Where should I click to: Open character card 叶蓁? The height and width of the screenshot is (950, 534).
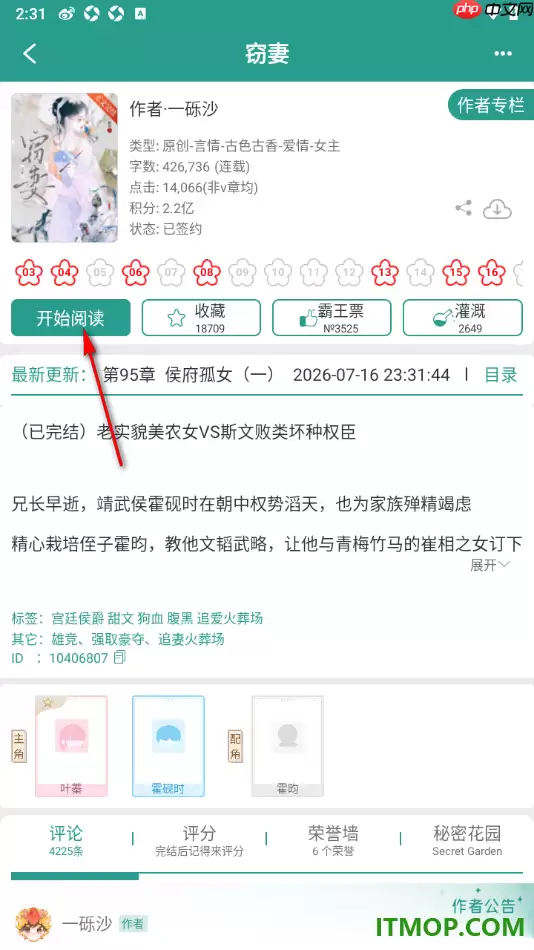pyautogui.click(x=72, y=746)
